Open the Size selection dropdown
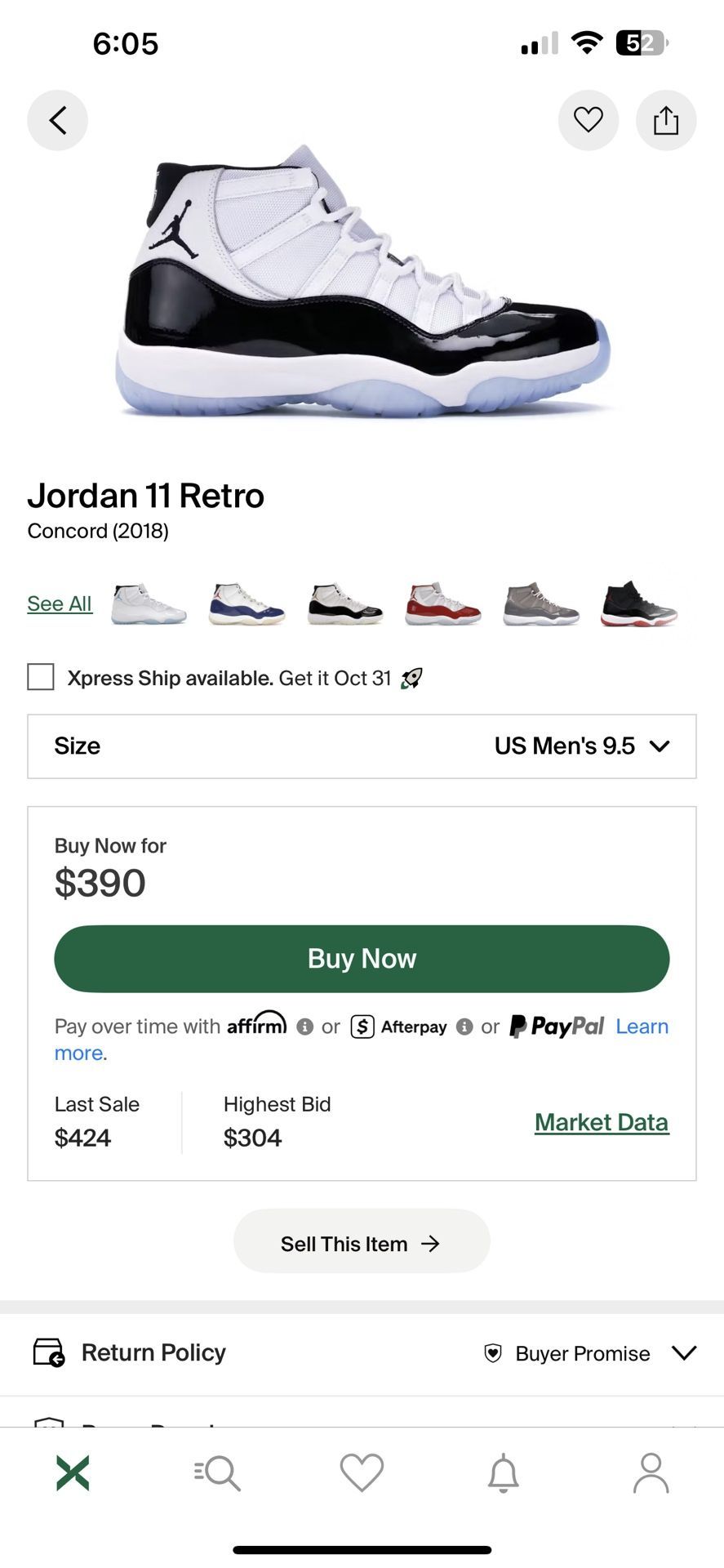The image size is (724, 1568). (x=362, y=746)
